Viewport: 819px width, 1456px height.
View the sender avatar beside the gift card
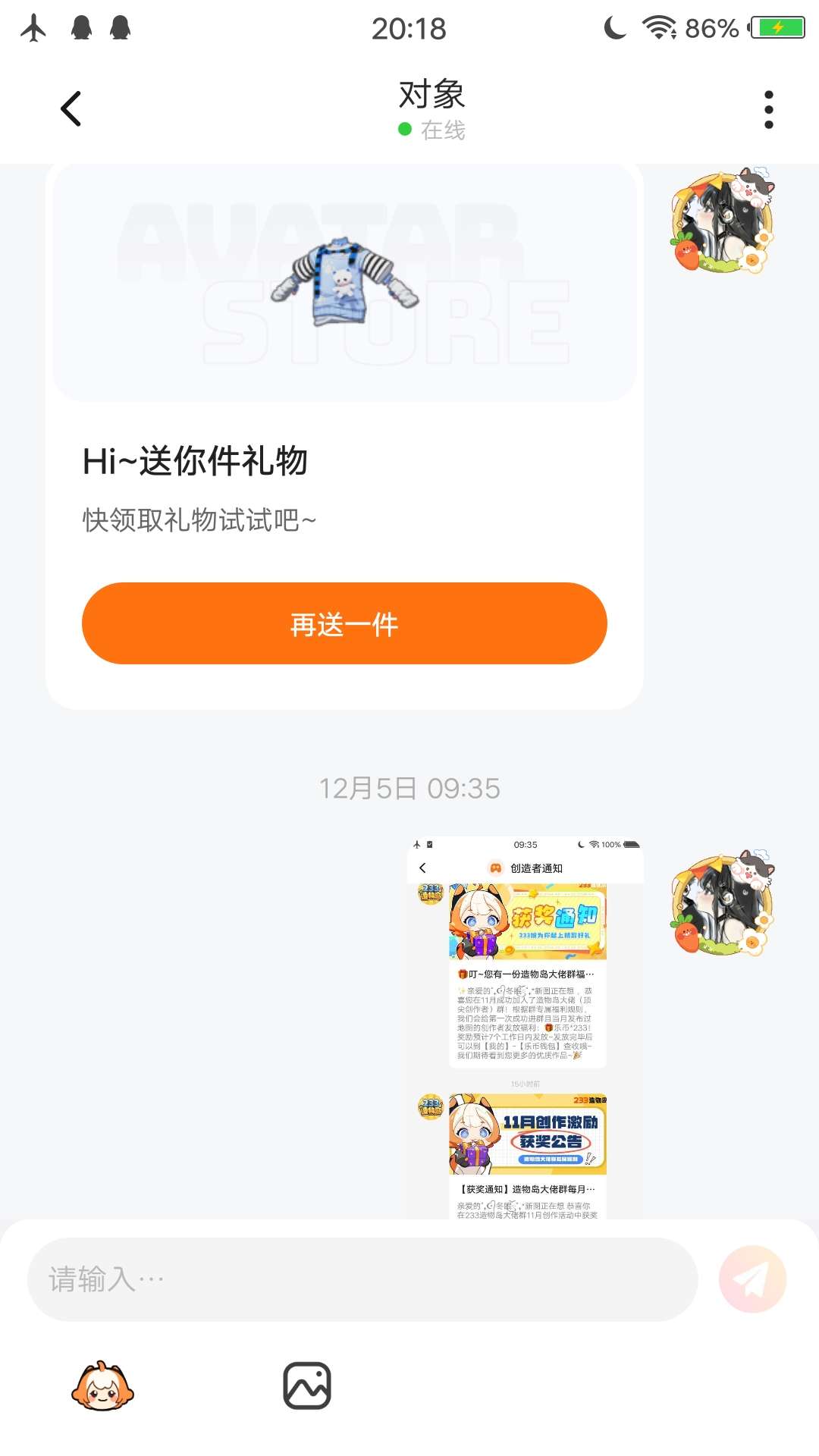[x=722, y=221]
